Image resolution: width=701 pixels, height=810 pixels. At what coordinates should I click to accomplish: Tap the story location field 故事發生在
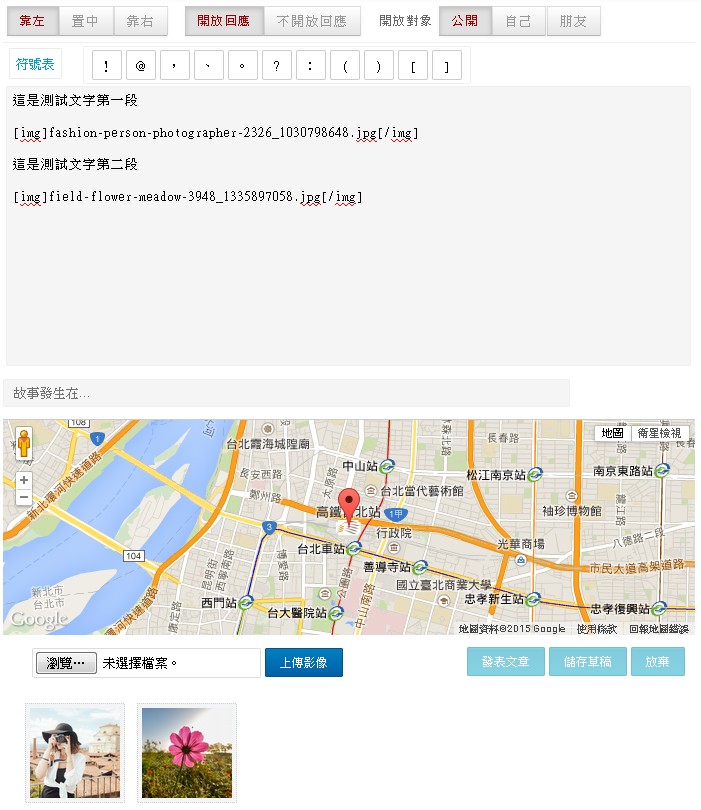pyautogui.click(x=286, y=393)
